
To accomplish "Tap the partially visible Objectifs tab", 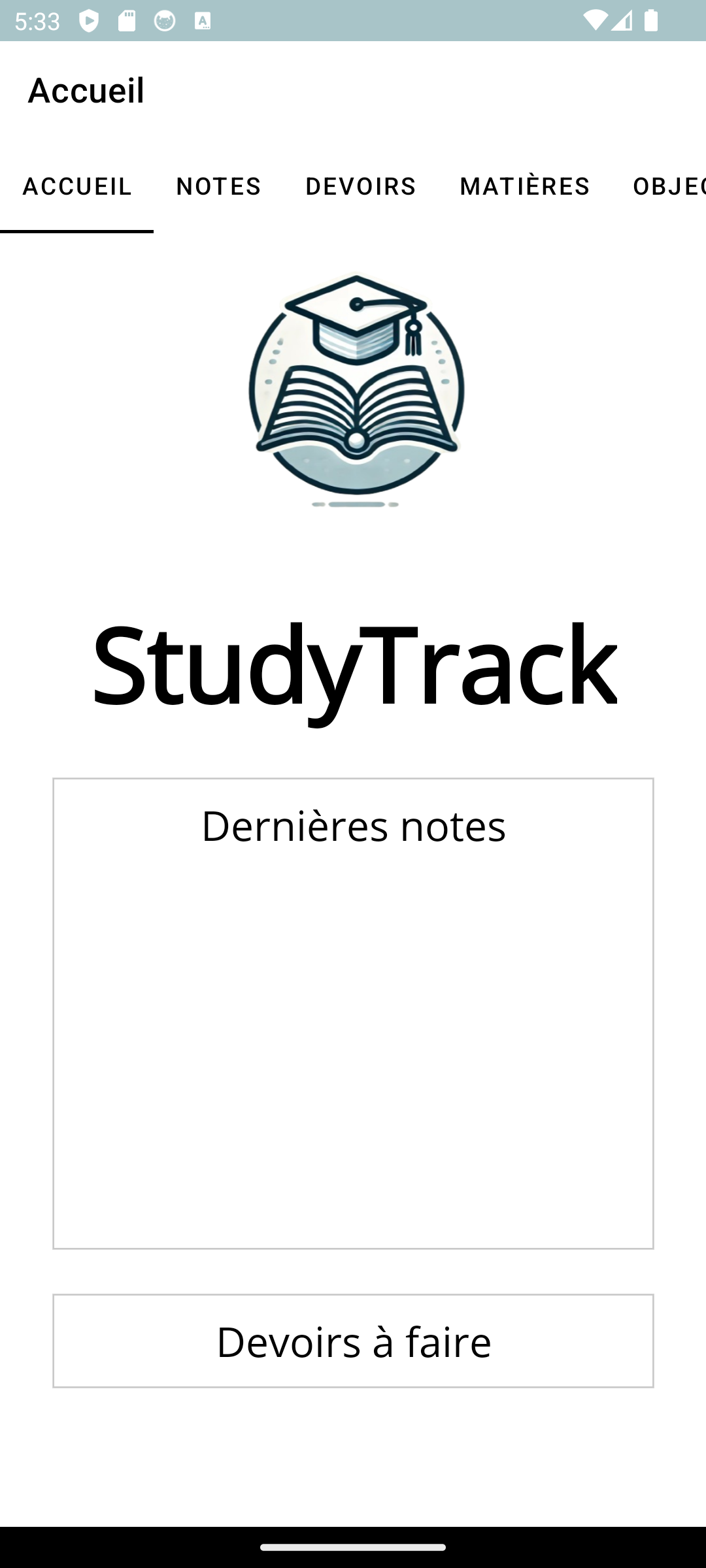I will [668, 187].
